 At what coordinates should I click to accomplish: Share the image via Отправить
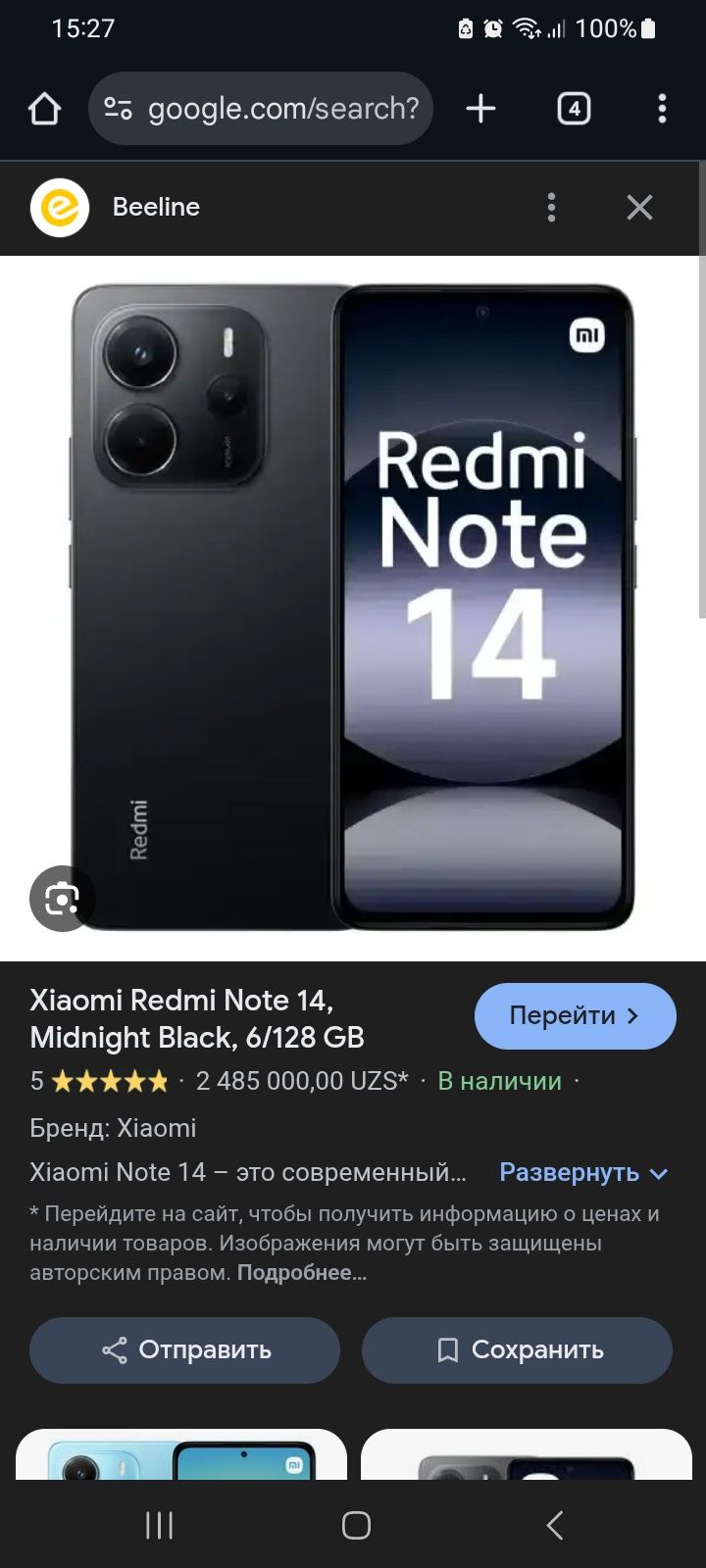point(184,1349)
